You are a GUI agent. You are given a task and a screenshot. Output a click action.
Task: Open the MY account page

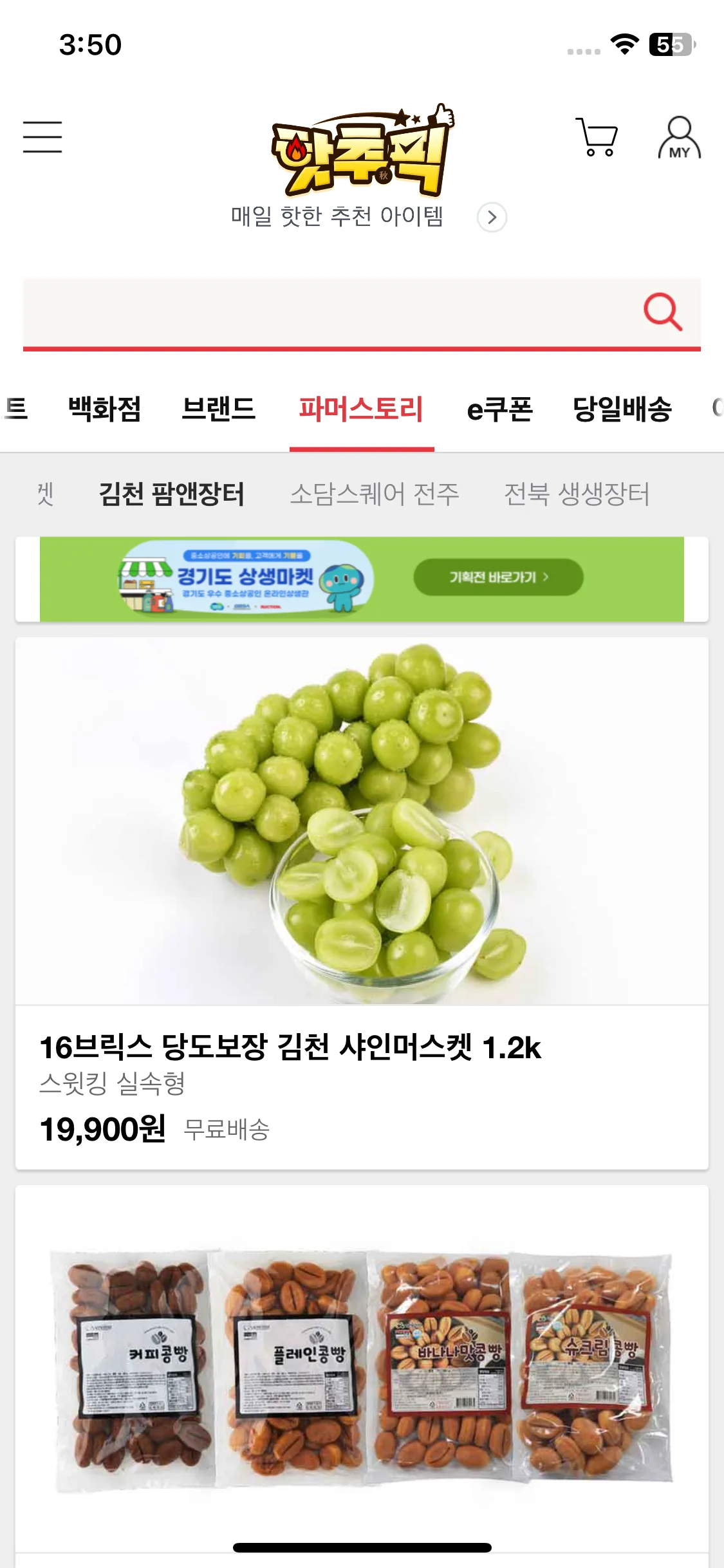click(x=679, y=137)
